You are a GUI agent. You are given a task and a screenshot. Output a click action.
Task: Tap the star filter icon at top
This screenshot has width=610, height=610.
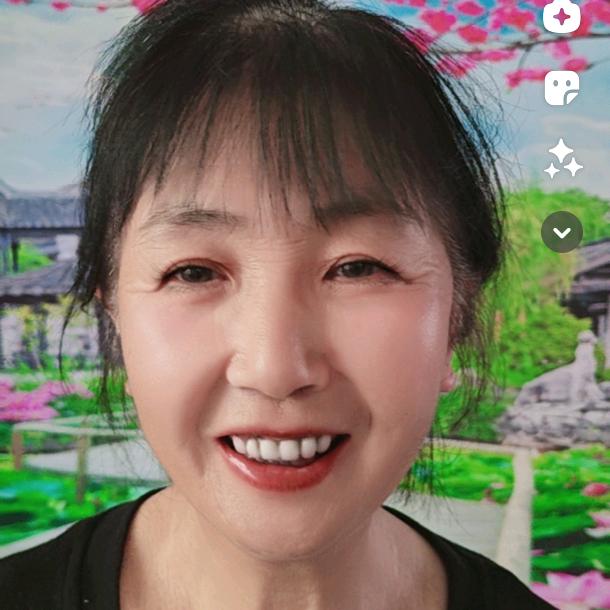coord(562,16)
